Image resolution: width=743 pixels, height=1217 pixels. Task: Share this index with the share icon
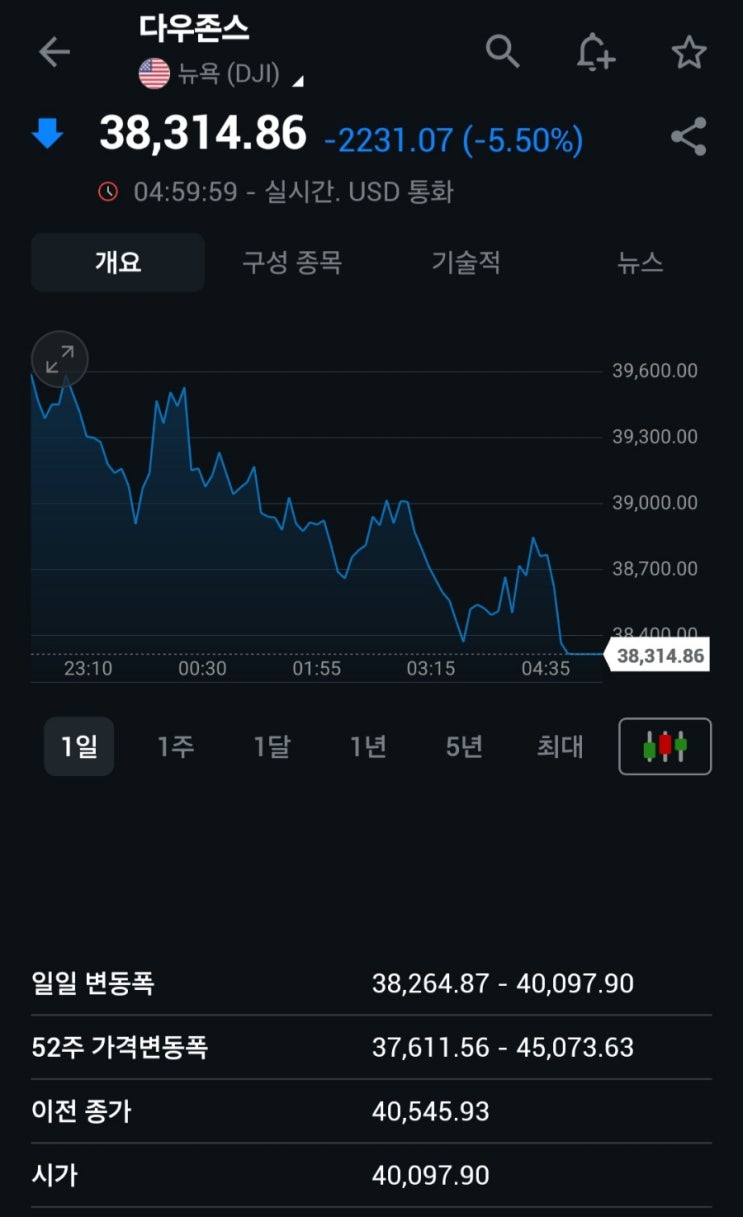click(688, 137)
